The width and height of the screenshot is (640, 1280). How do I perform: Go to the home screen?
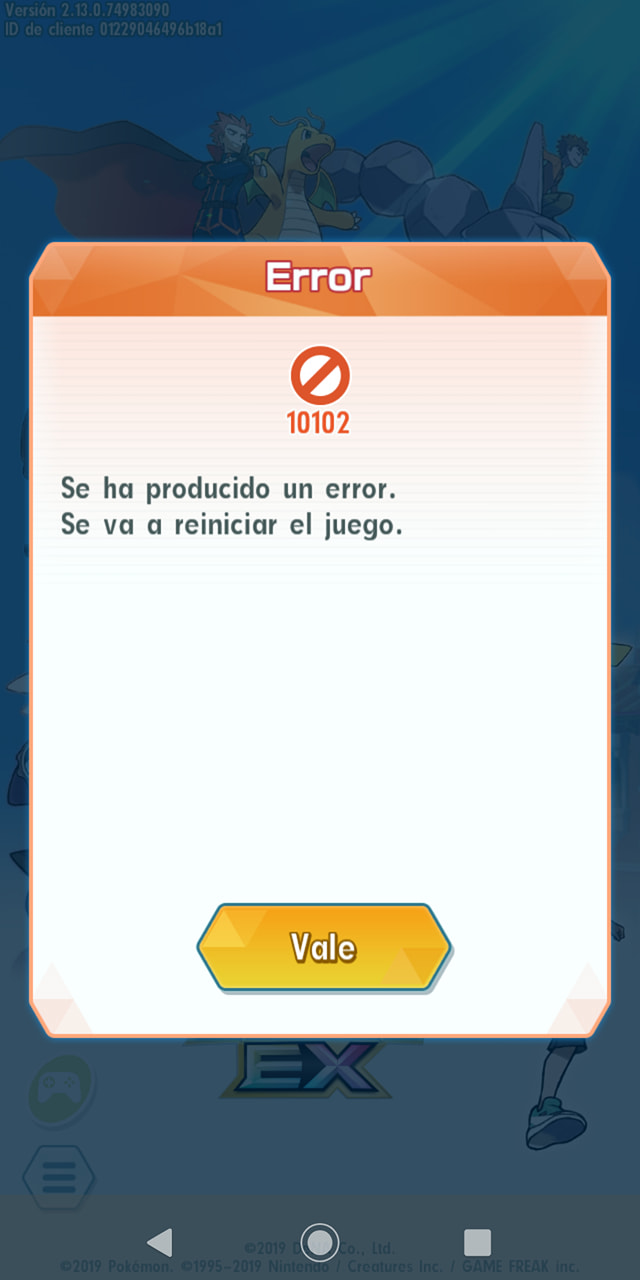point(320,1242)
